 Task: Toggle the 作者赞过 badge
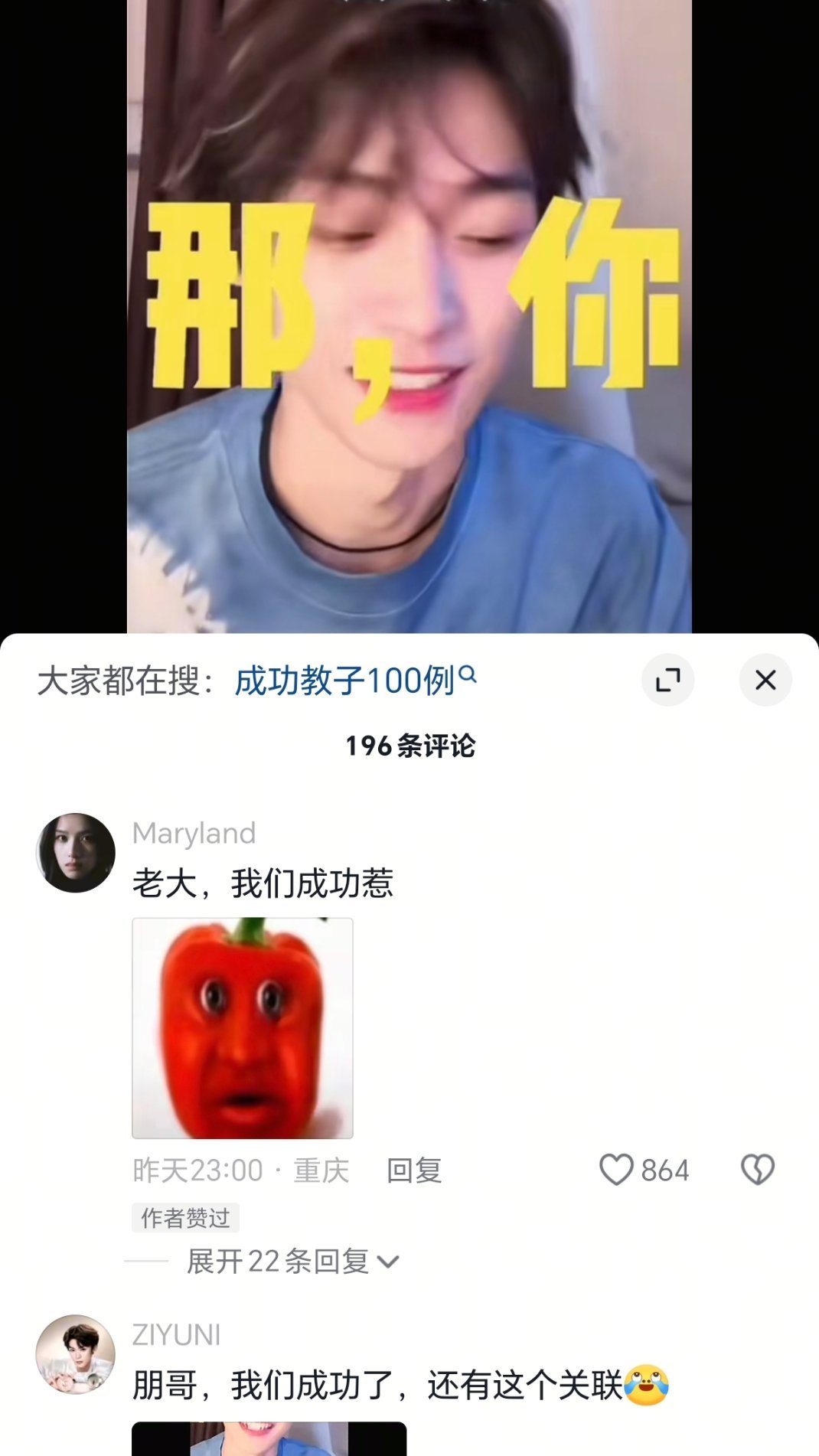(x=184, y=1216)
